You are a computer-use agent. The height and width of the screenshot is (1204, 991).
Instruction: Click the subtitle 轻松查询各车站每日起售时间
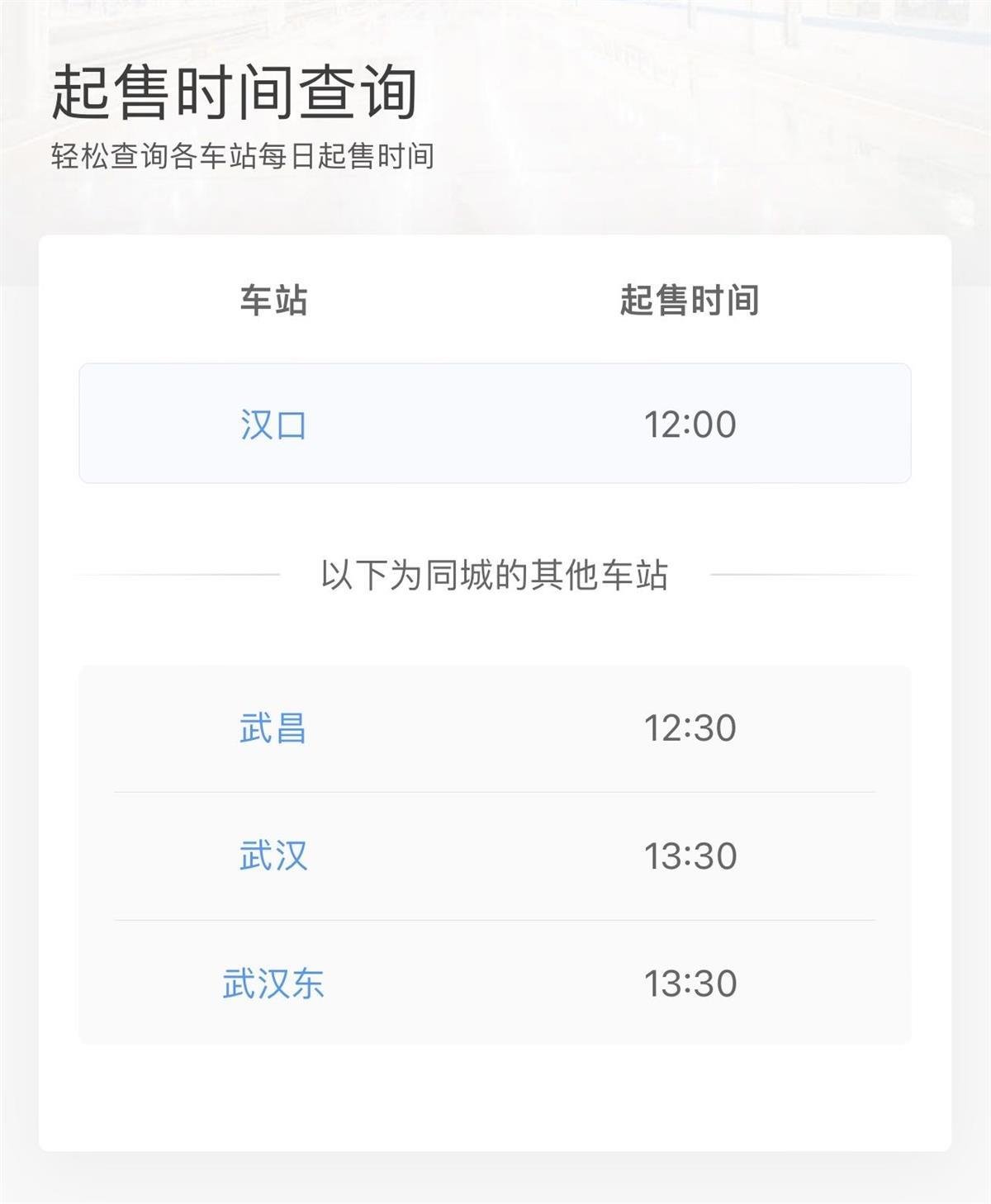tap(243, 154)
